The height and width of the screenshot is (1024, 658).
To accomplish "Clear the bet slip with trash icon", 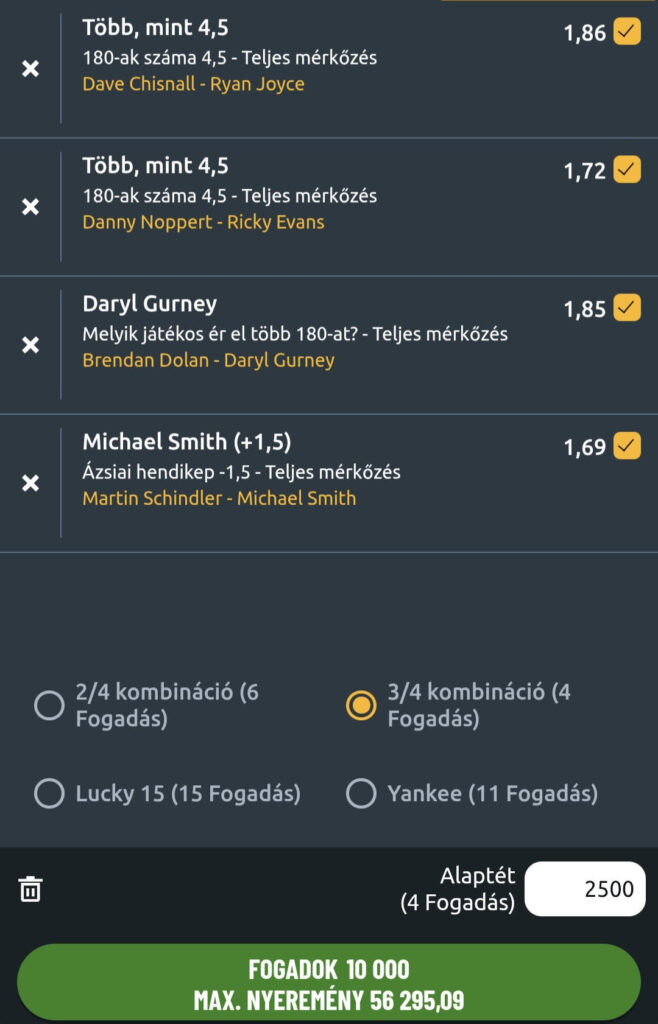I will pos(31,889).
